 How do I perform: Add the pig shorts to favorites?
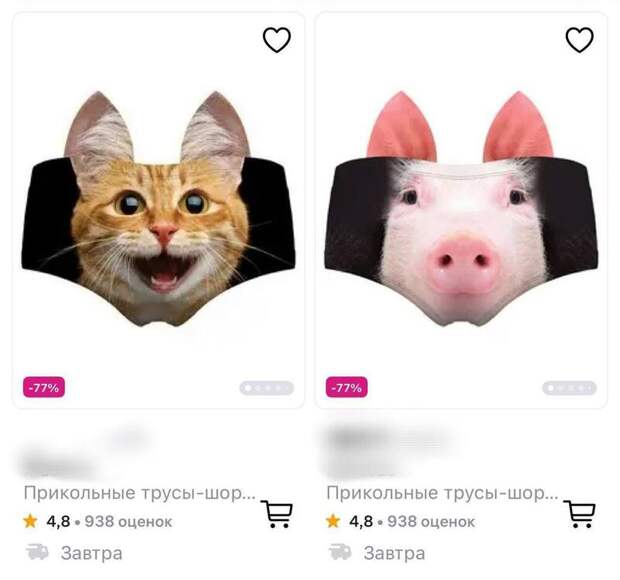579,40
